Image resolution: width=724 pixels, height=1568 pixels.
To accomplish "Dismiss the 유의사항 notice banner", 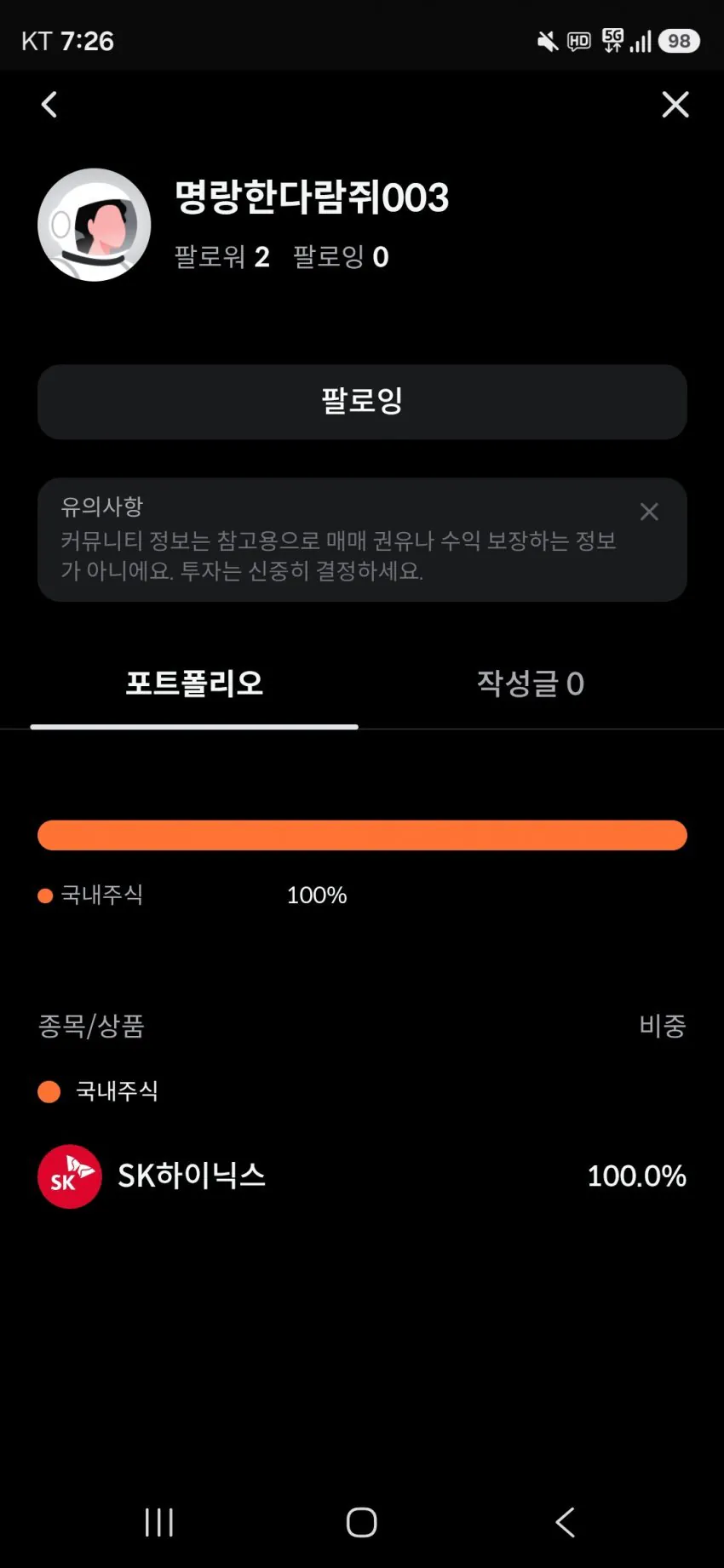I will point(649,512).
